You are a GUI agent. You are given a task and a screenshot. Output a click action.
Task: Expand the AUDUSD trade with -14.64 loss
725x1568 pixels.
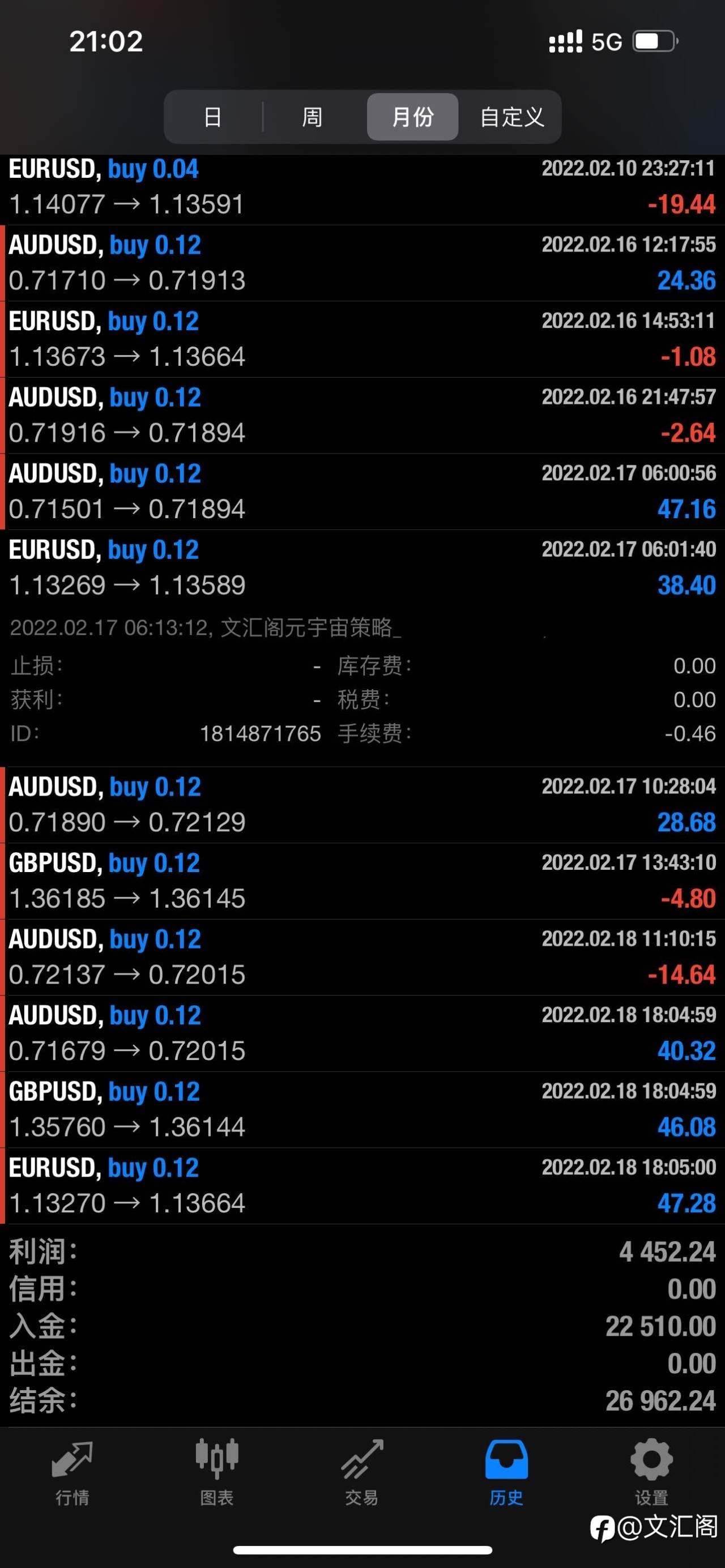tap(362, 957)
